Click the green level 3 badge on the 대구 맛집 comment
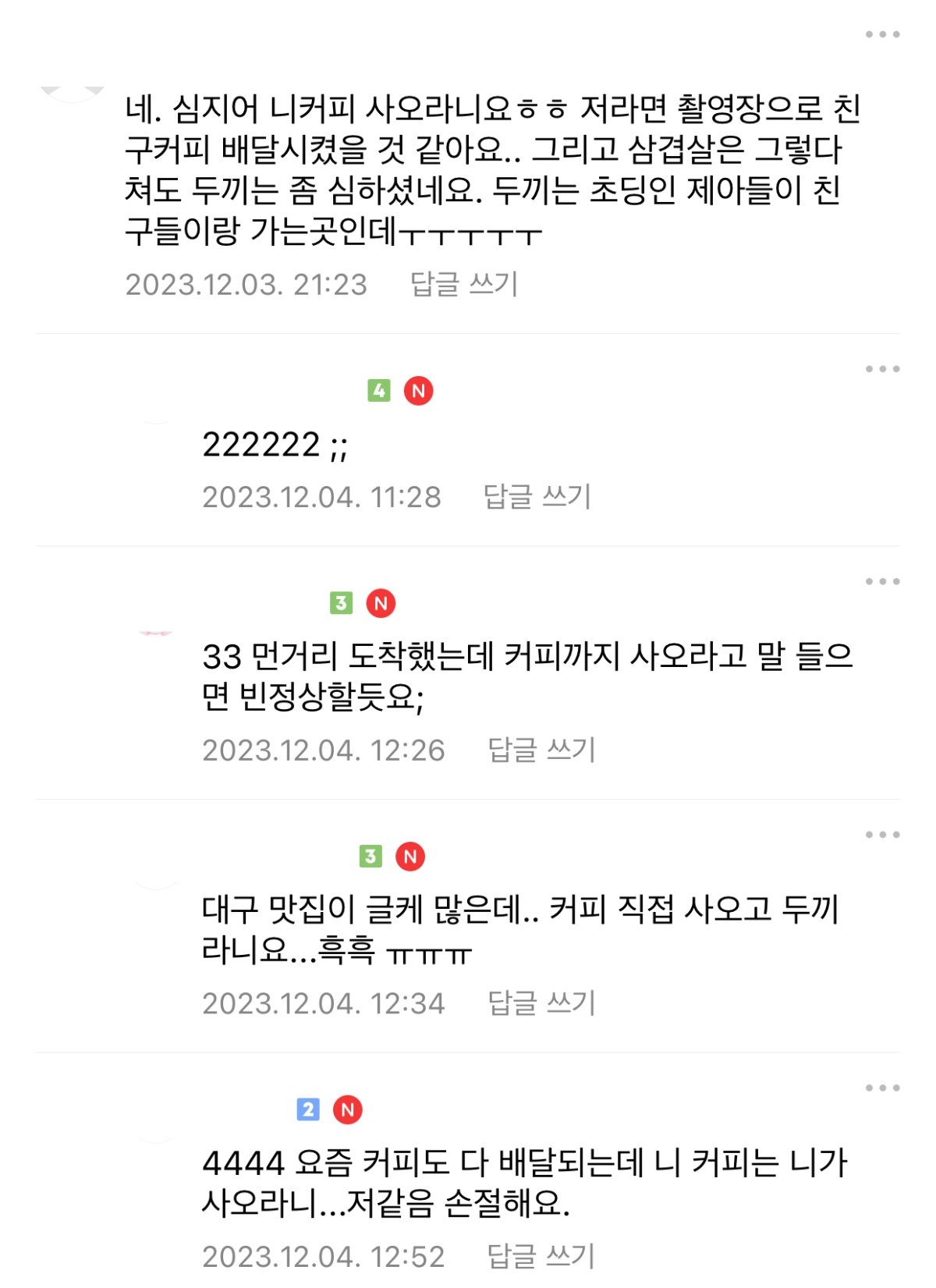Screen dimensions: 936x1288 click(x=370, y=855)
